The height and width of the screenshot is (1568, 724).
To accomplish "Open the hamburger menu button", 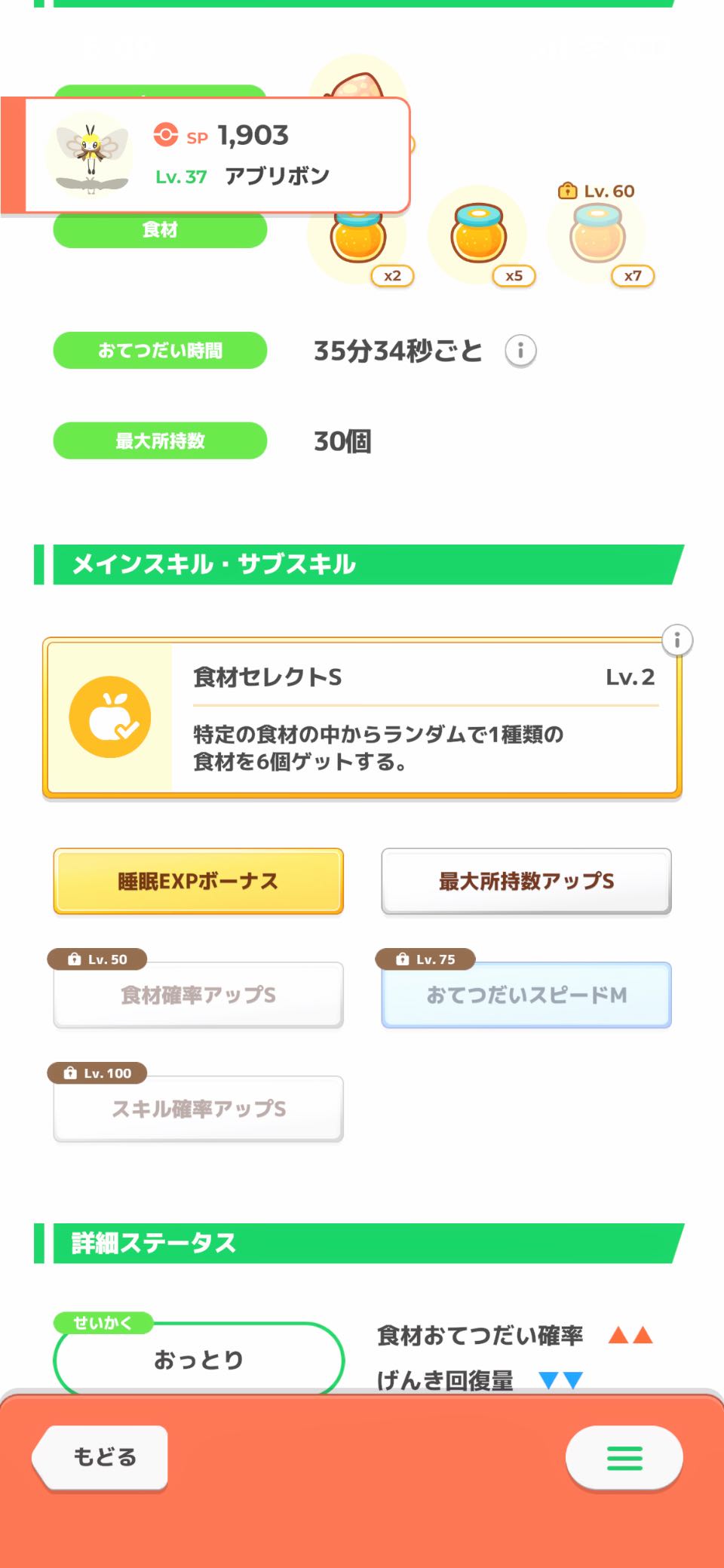I will [624, 1457].
